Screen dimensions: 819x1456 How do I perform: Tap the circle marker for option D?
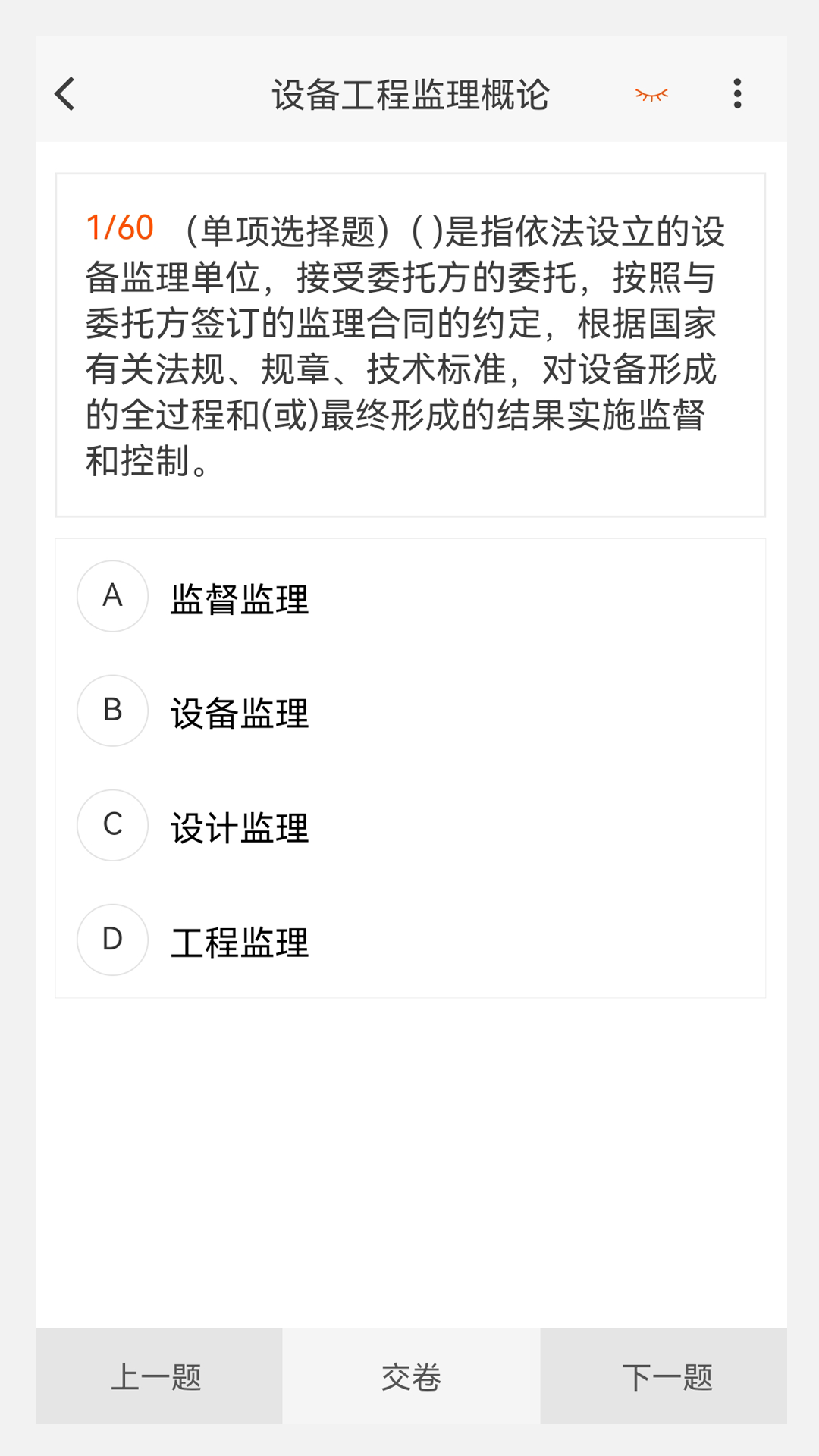pos(112,940)
